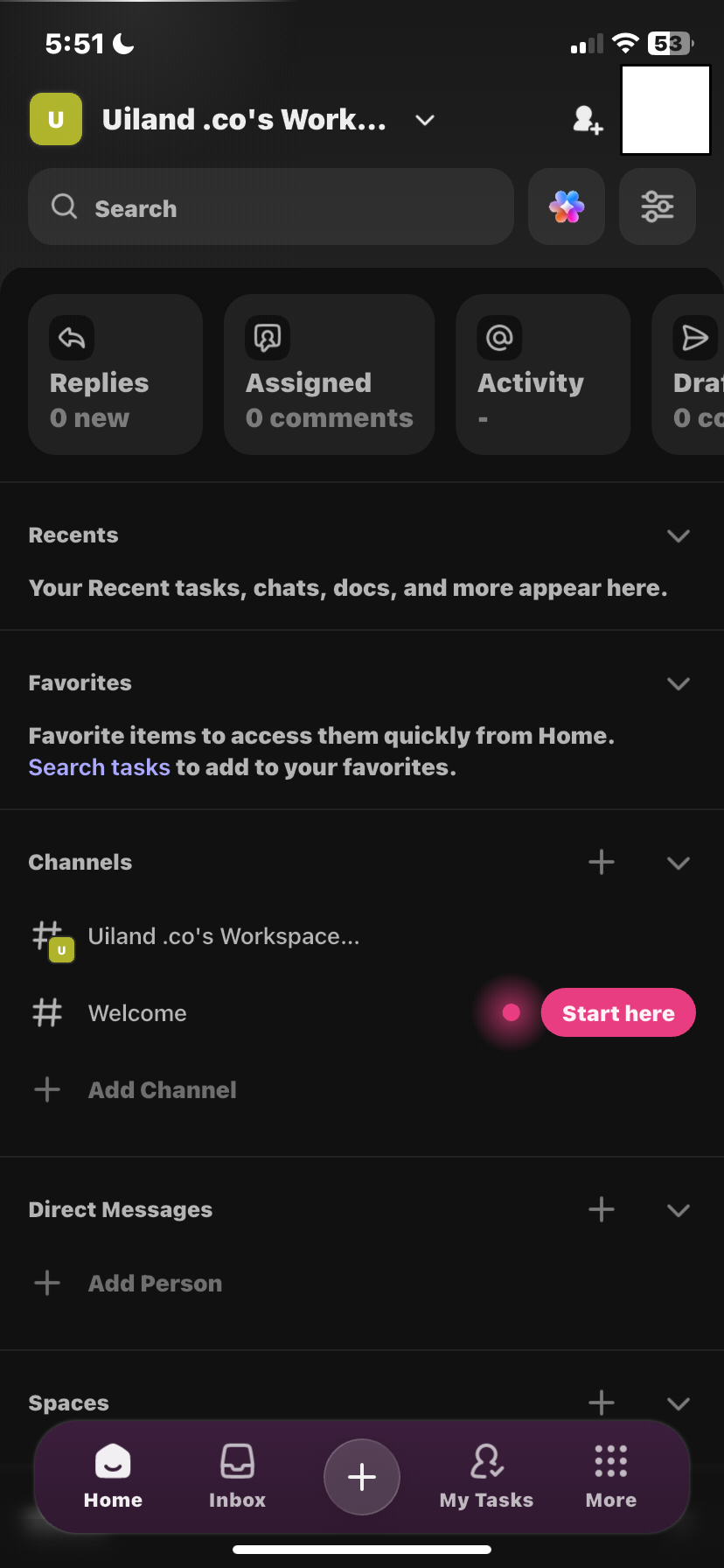
Task: Switch to the More tab
Action: point(609,1477)
